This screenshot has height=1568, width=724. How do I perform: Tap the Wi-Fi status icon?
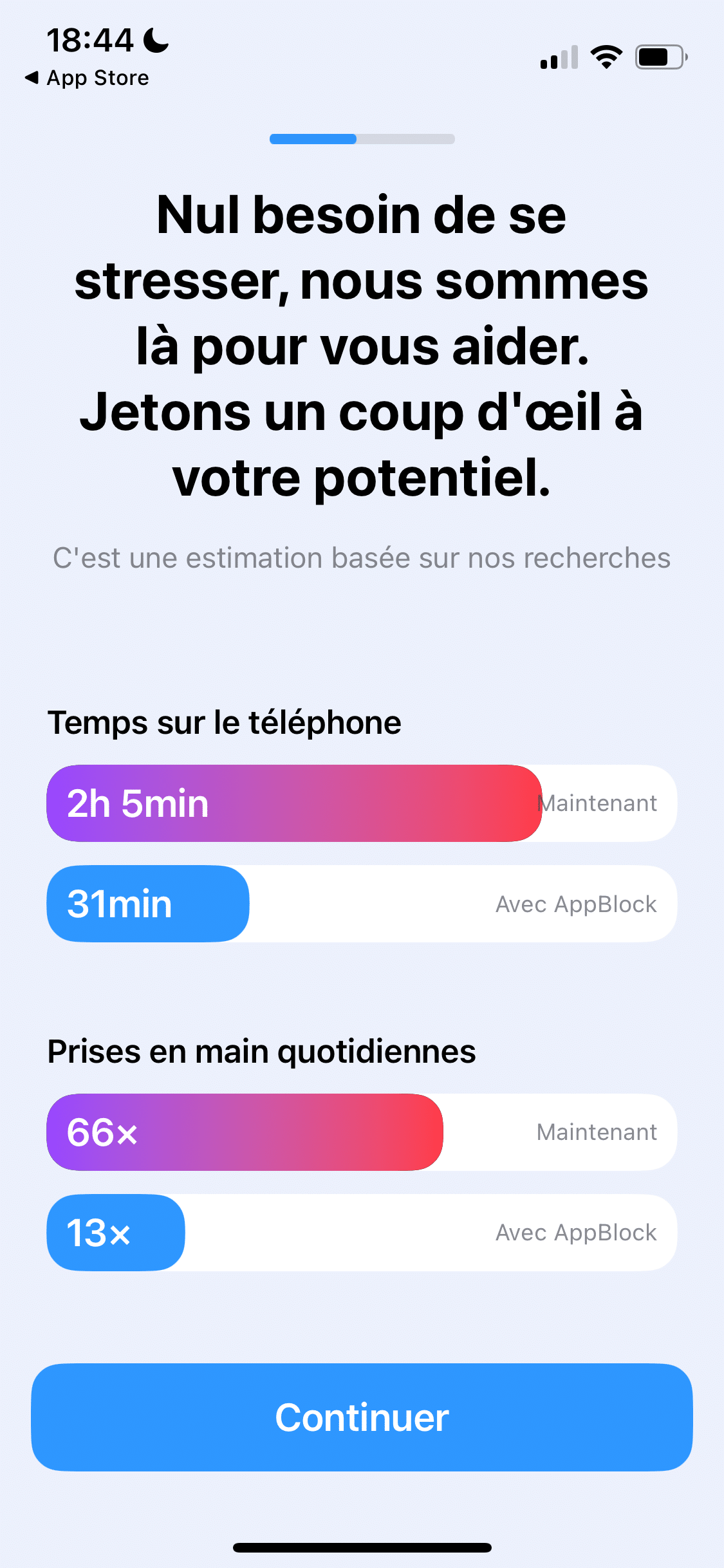click(x=606, y=57)
